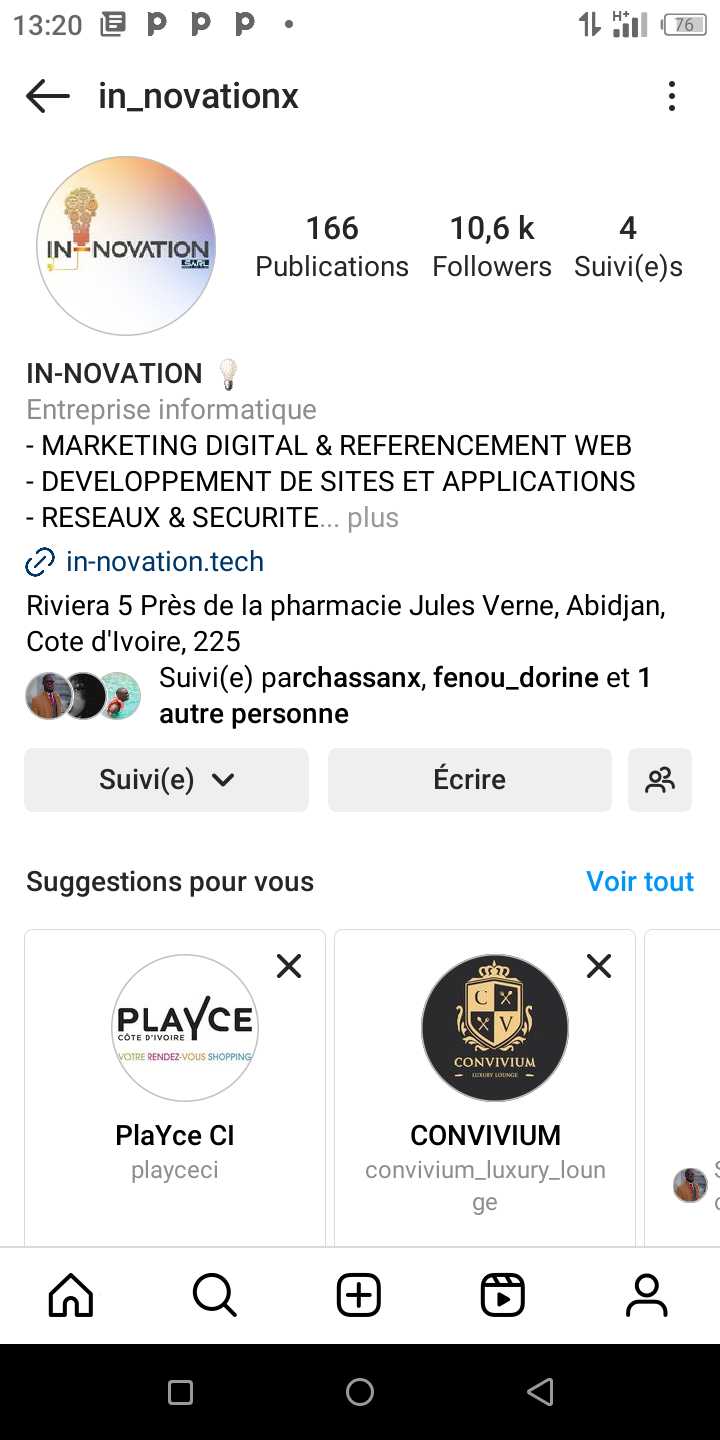
Task: Select "Voir tout" for suggestions
Action: (x=639, y=881)
